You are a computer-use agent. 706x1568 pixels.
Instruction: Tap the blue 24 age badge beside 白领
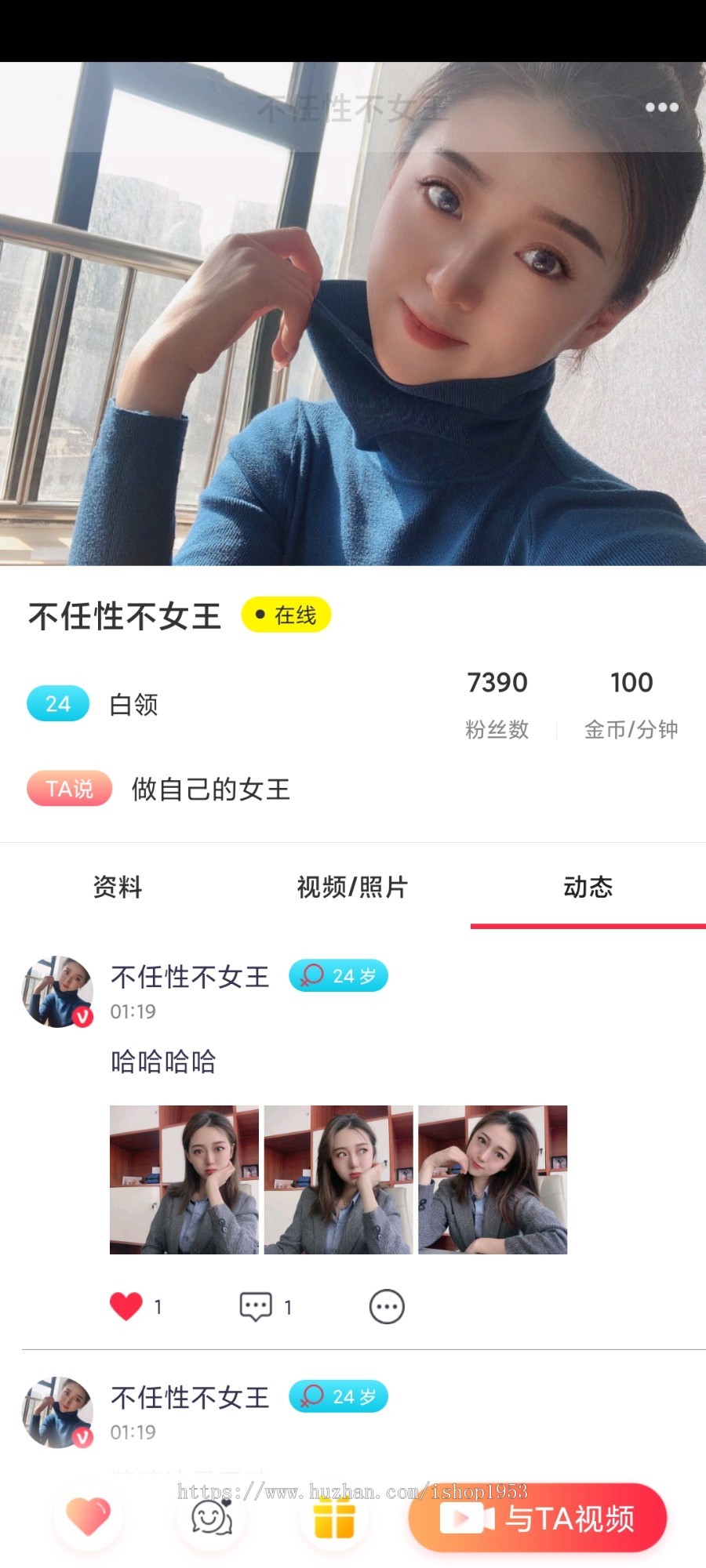point(56,703)
